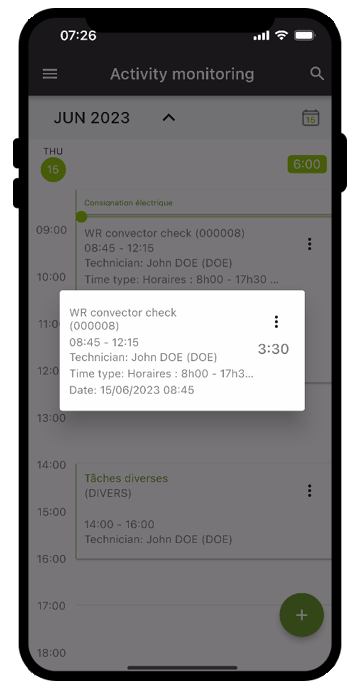Open the overflow menu for Tâches diverses
Viewport: 362px width, 699px height.
(x=309, y=491)
